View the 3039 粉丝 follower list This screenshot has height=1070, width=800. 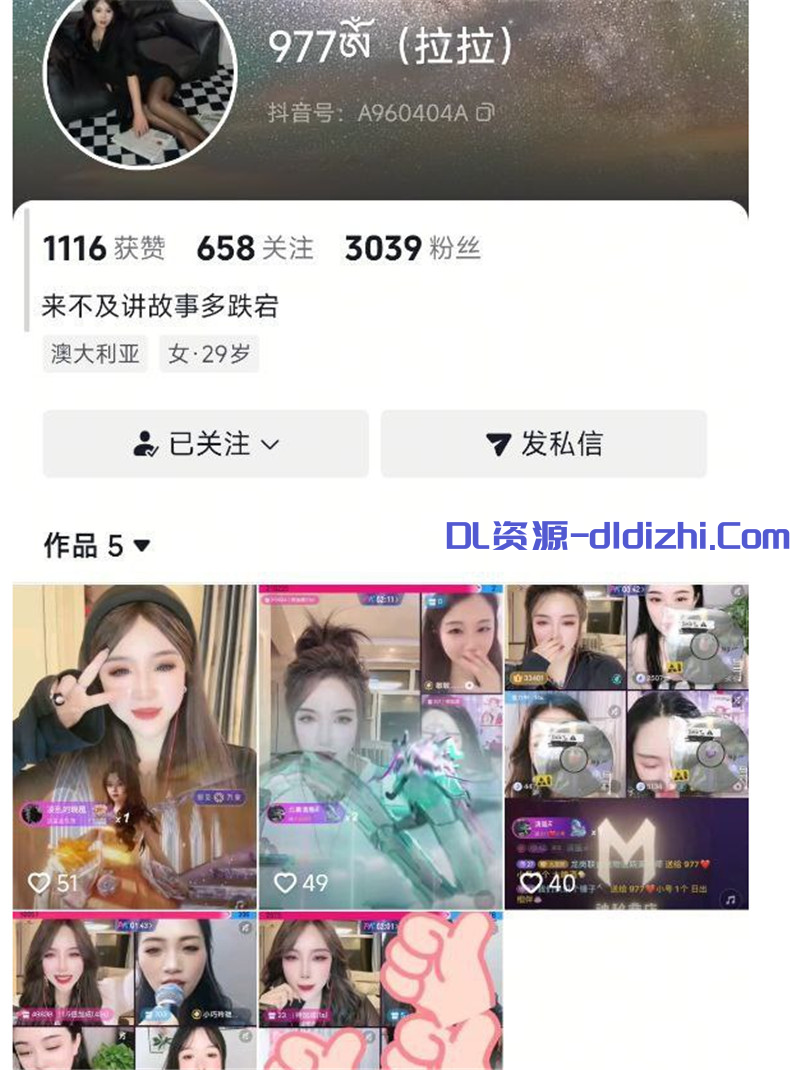pos(412,248)
